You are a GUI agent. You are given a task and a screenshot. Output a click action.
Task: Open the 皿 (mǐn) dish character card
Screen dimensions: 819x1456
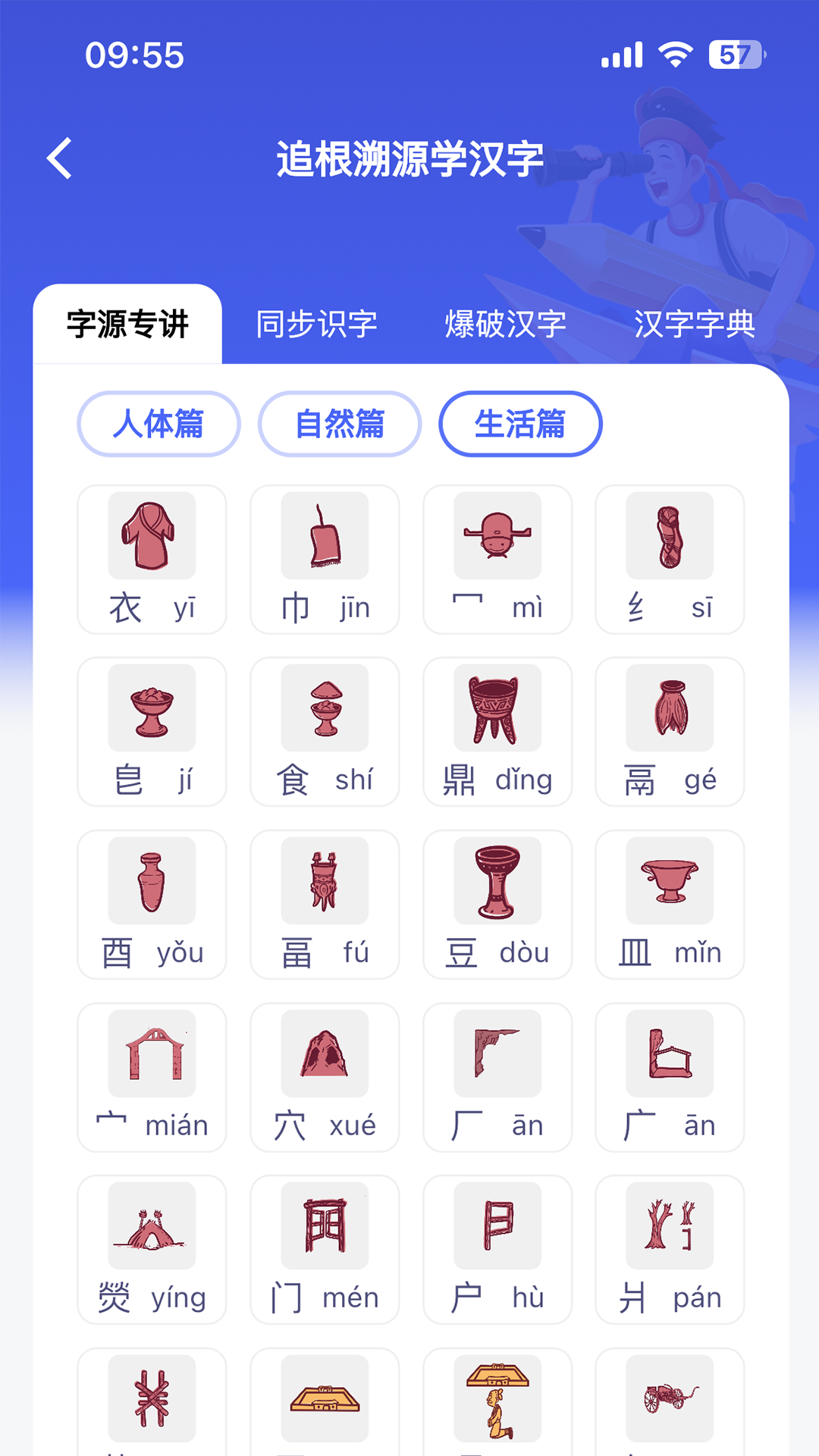click(x=670, y=904)
